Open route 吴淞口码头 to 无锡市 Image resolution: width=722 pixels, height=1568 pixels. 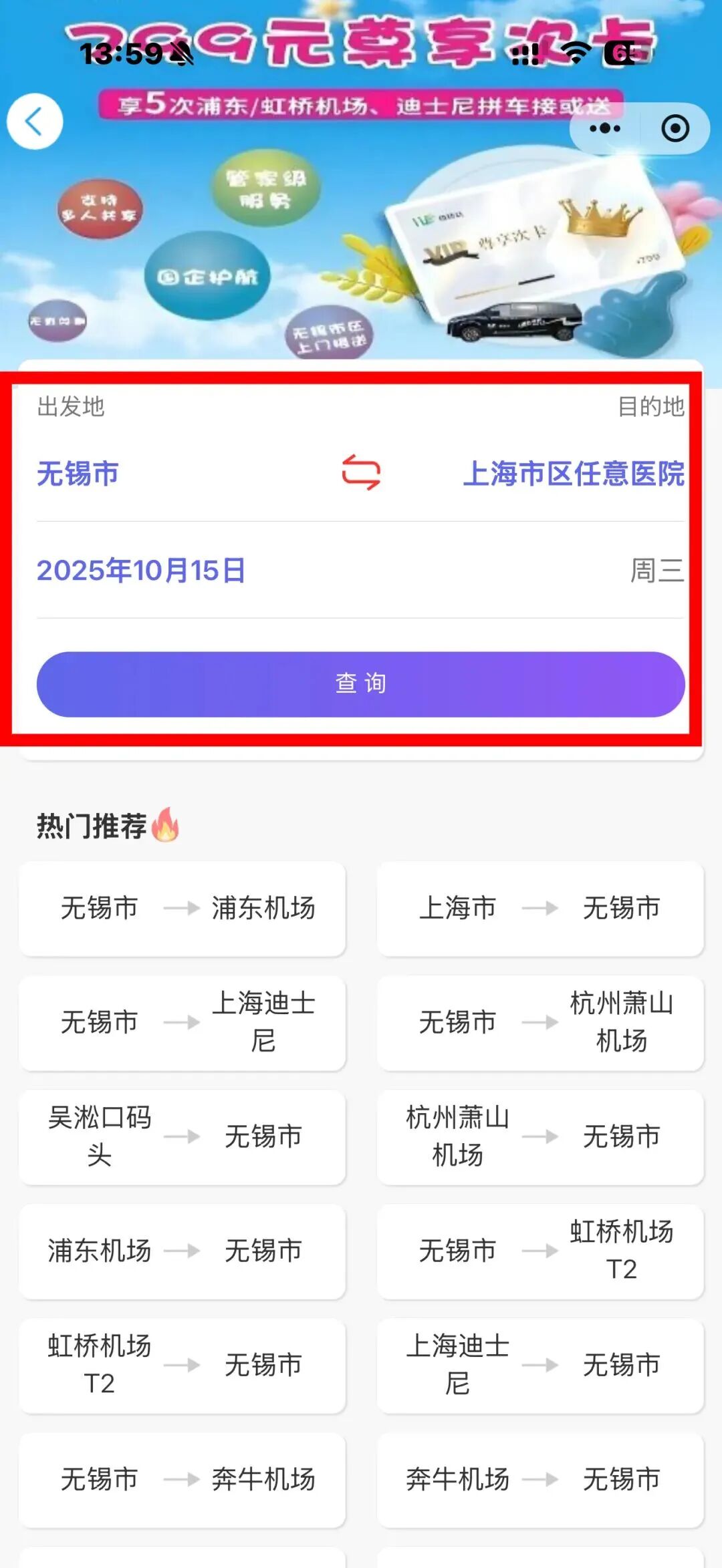pyautogui.click(x=183, y=1137)
